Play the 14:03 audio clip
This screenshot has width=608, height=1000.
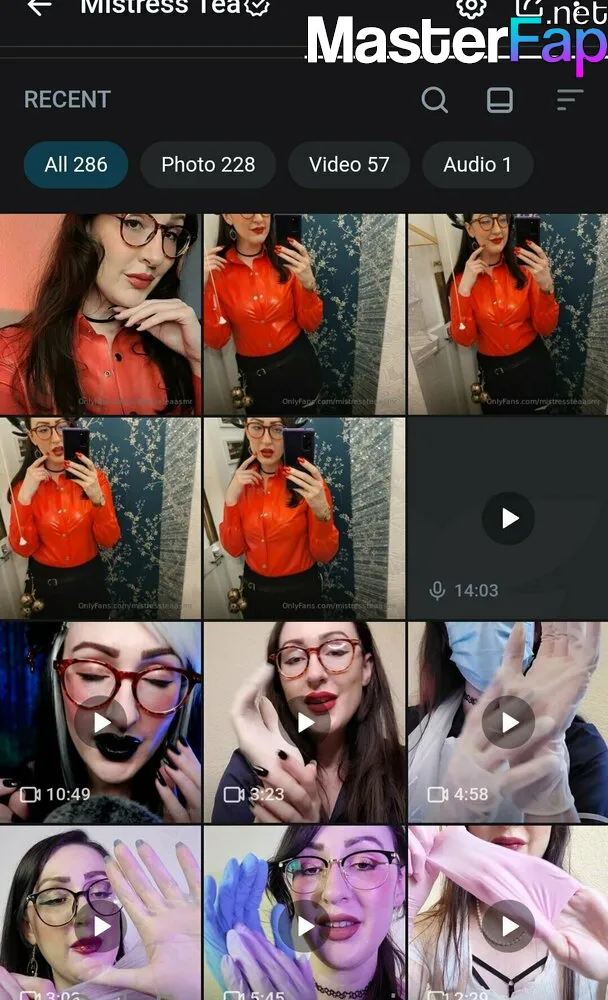pyautogui.click(x=508, y=518)
